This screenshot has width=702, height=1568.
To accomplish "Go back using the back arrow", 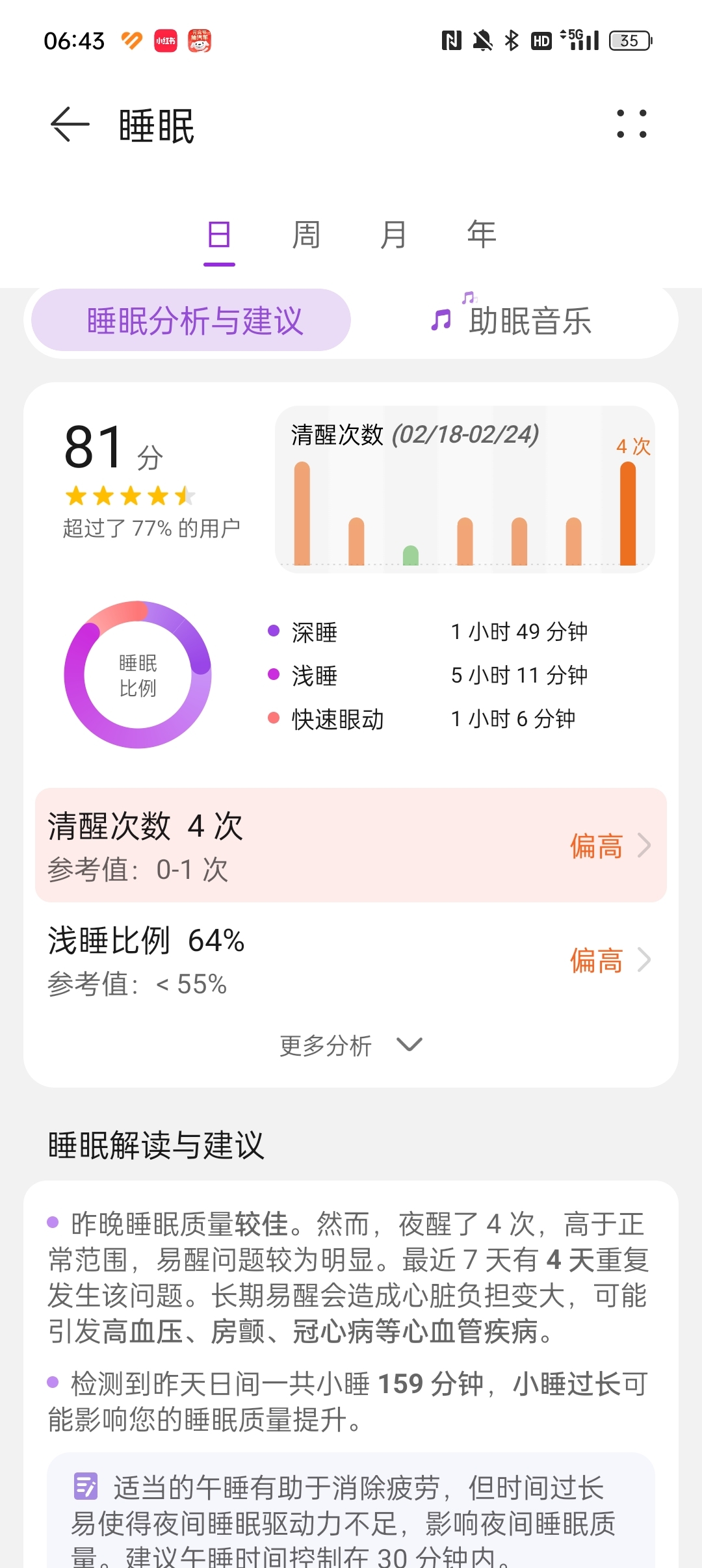I will (70, 124).
